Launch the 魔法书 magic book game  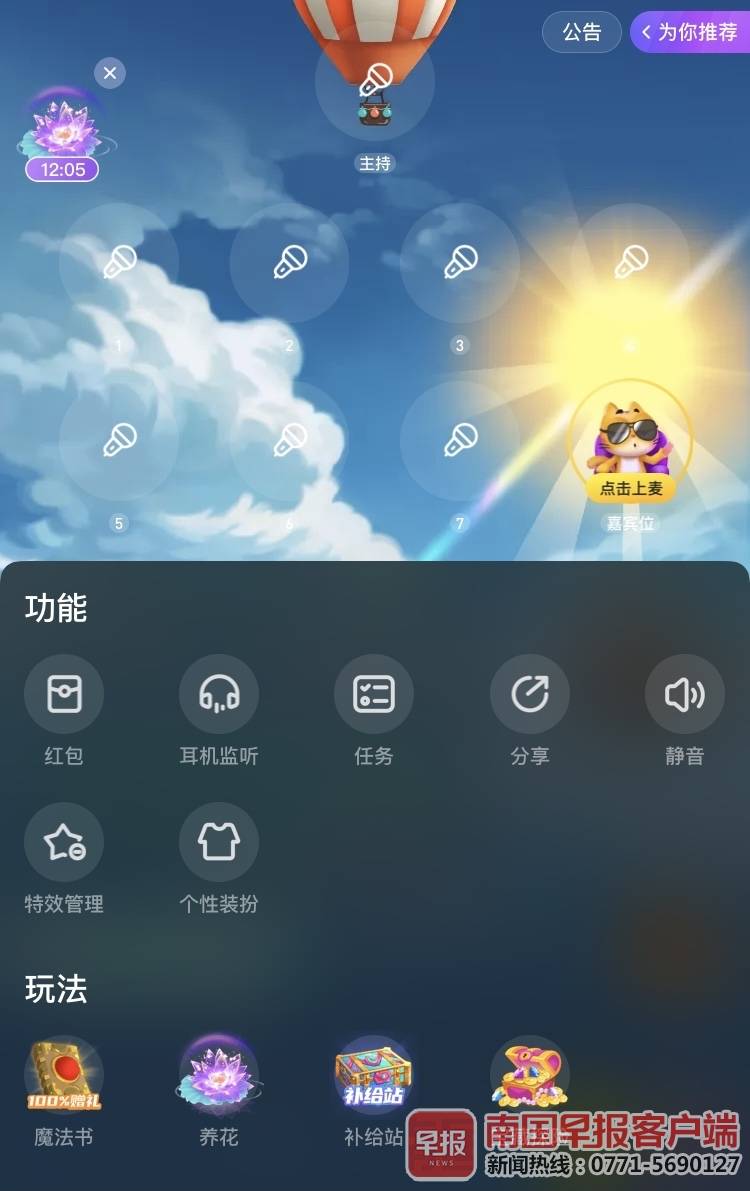64,1077
